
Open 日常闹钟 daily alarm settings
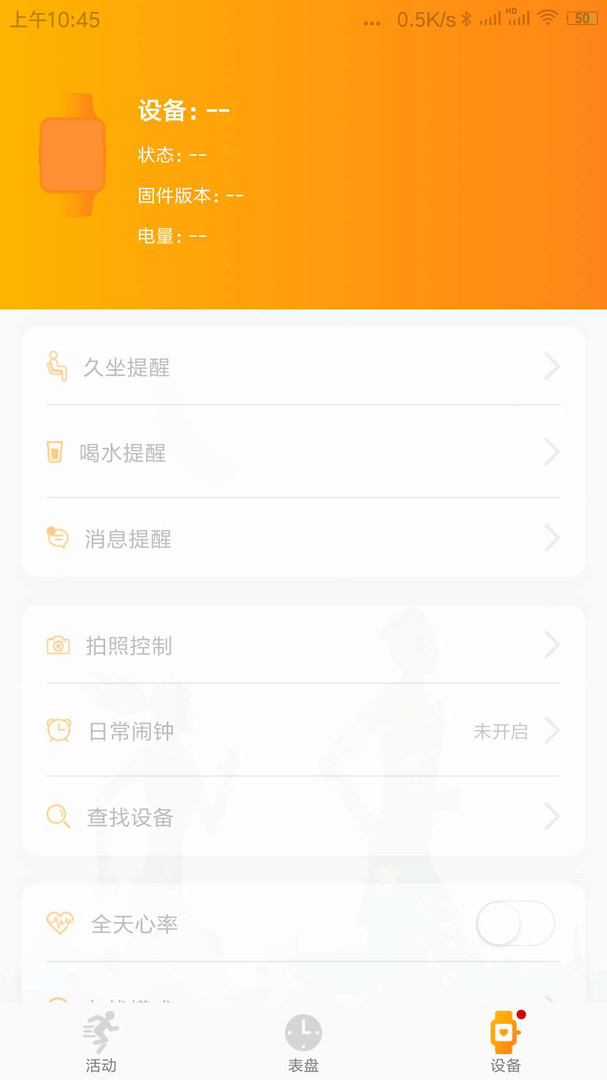302,731
